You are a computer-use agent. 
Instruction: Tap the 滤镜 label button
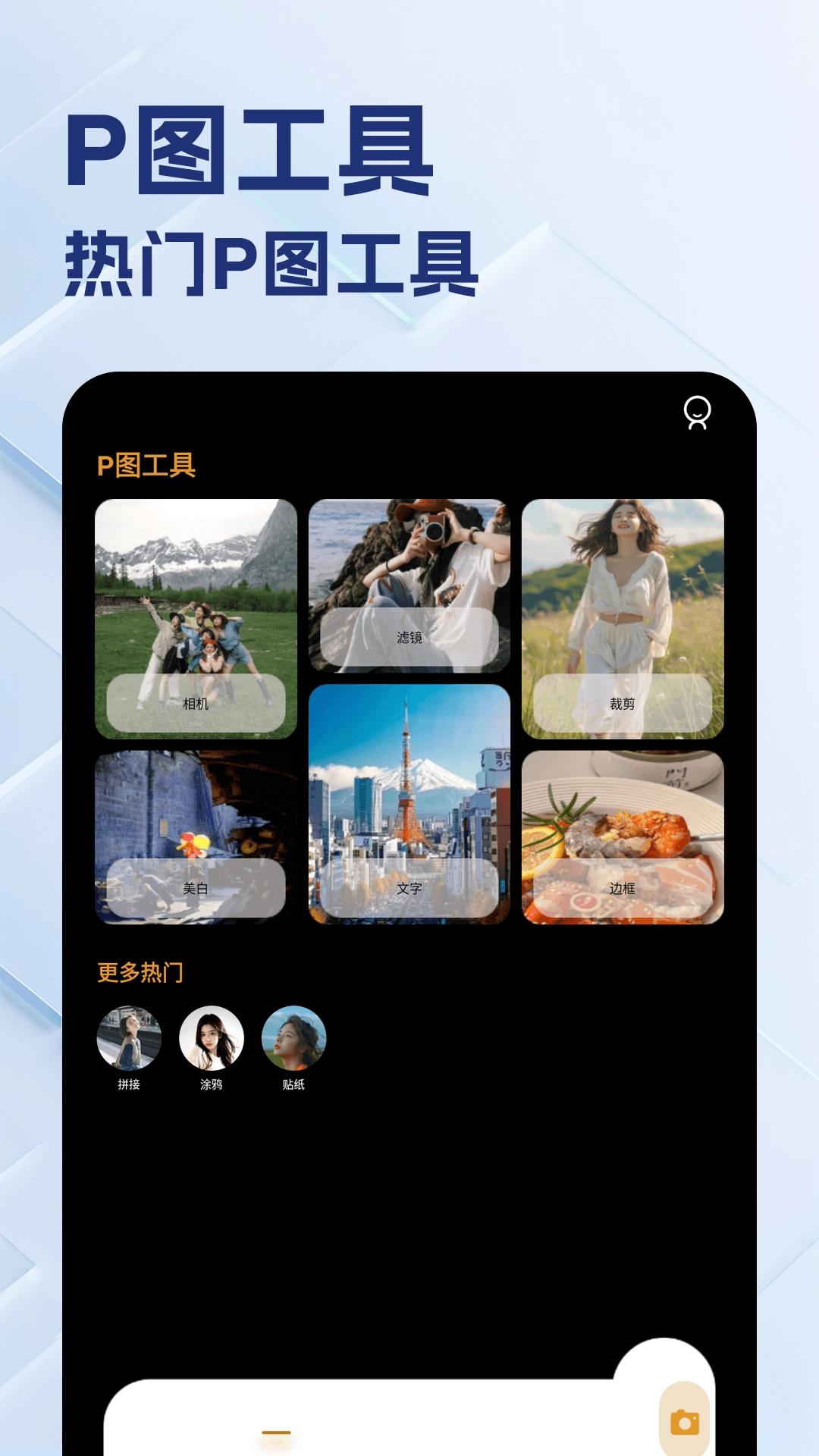point(410,637)
